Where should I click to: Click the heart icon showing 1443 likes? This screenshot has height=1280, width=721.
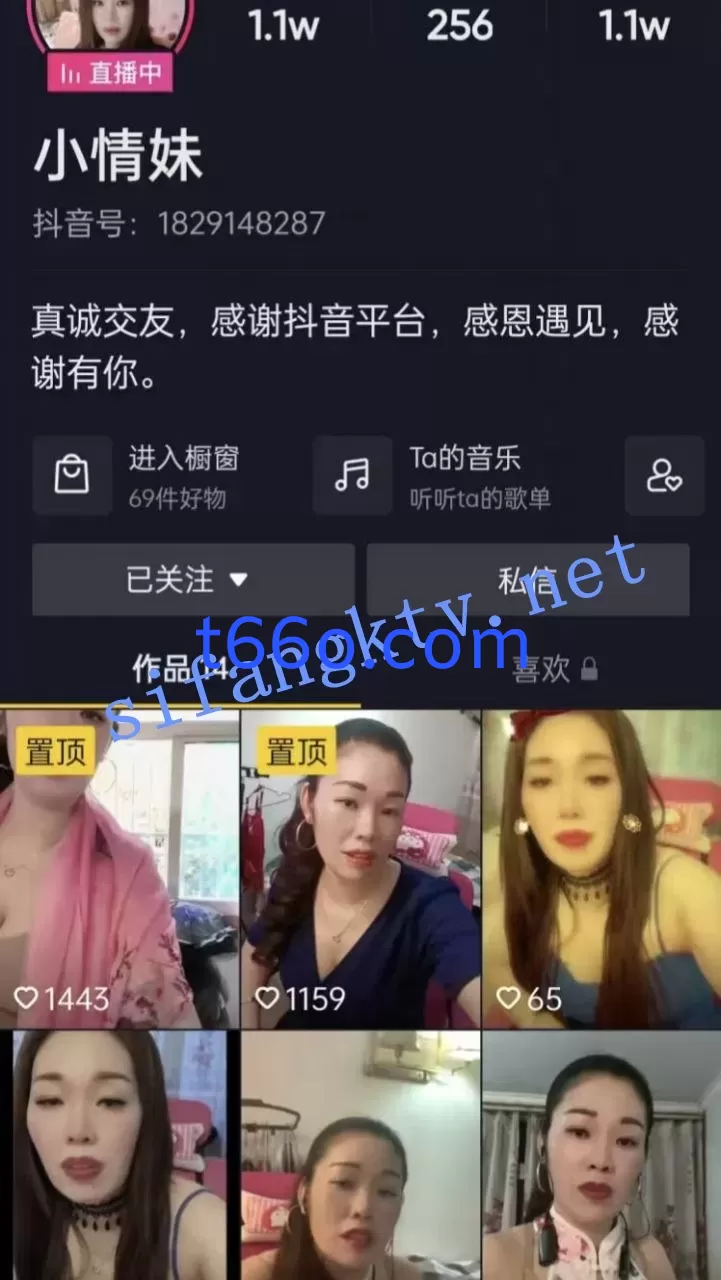tap(24, 997)
